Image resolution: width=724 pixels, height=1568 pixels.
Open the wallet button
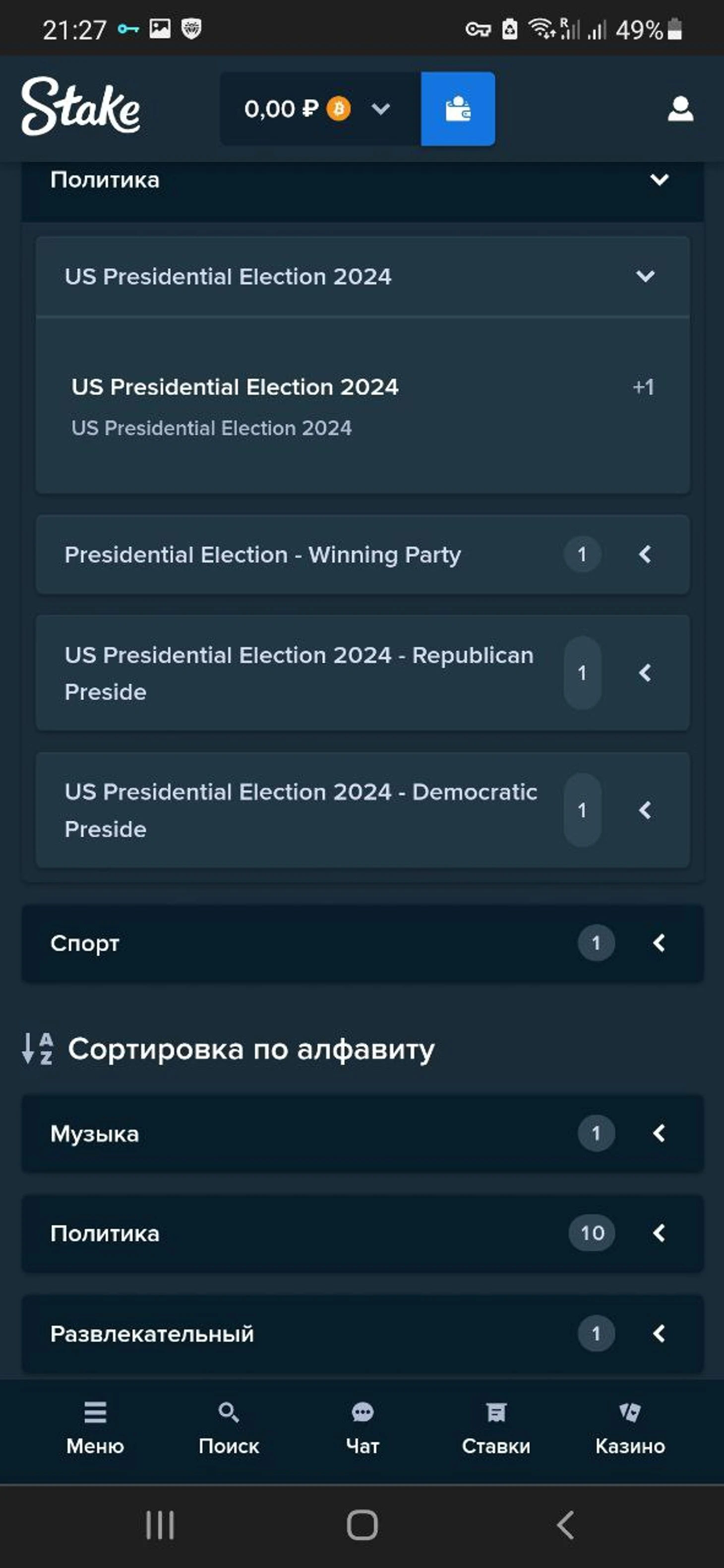pyautogui.click(x=457, y=109)
